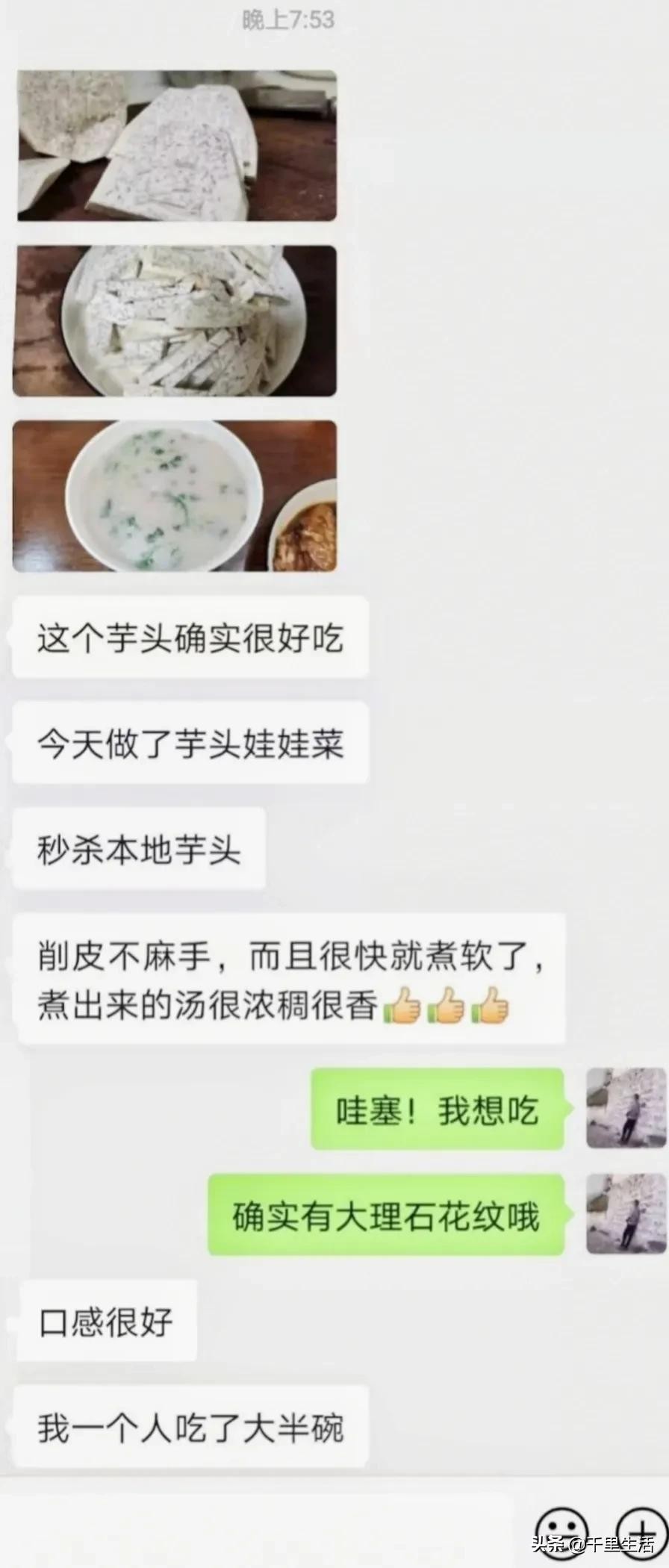Open the avatar beside "哇塞！我想吃"
The image size is (669, 1568).
(626, 1108)
